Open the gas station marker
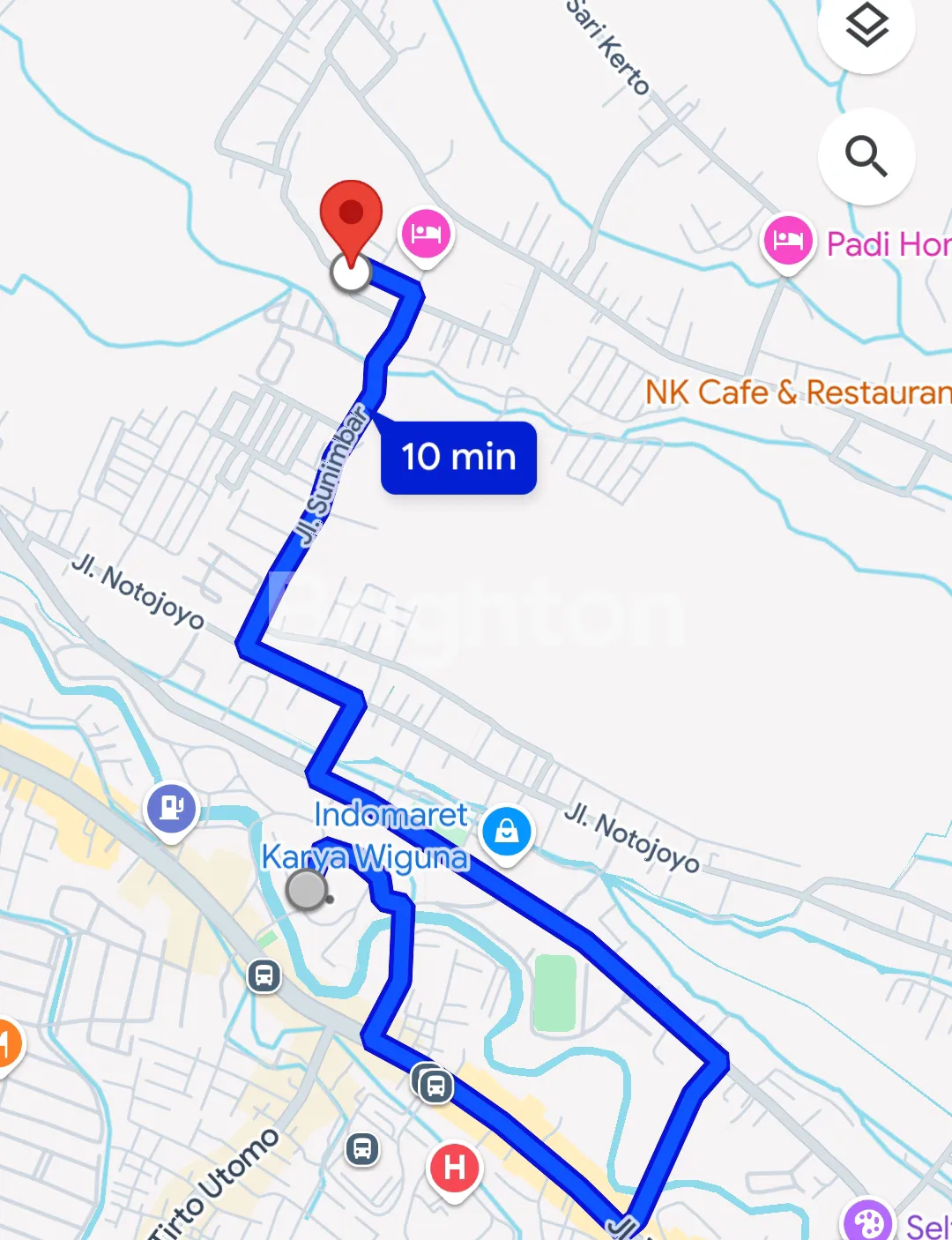 pos(172,808)
